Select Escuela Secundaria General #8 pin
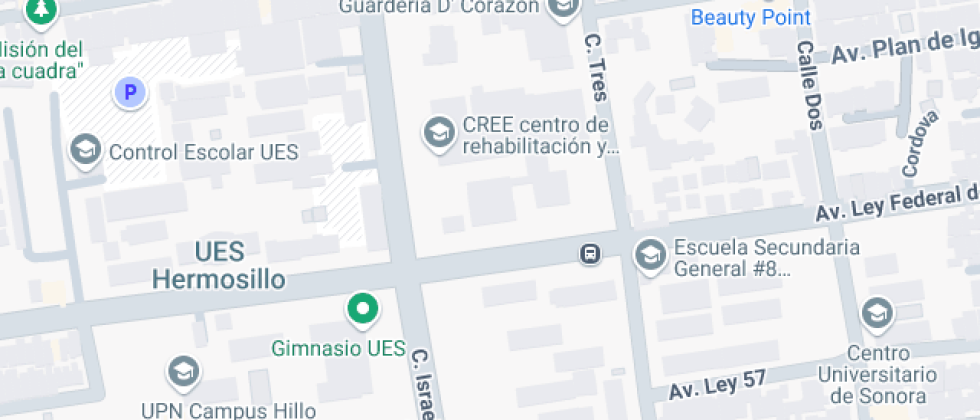 [x=651, y=257]
